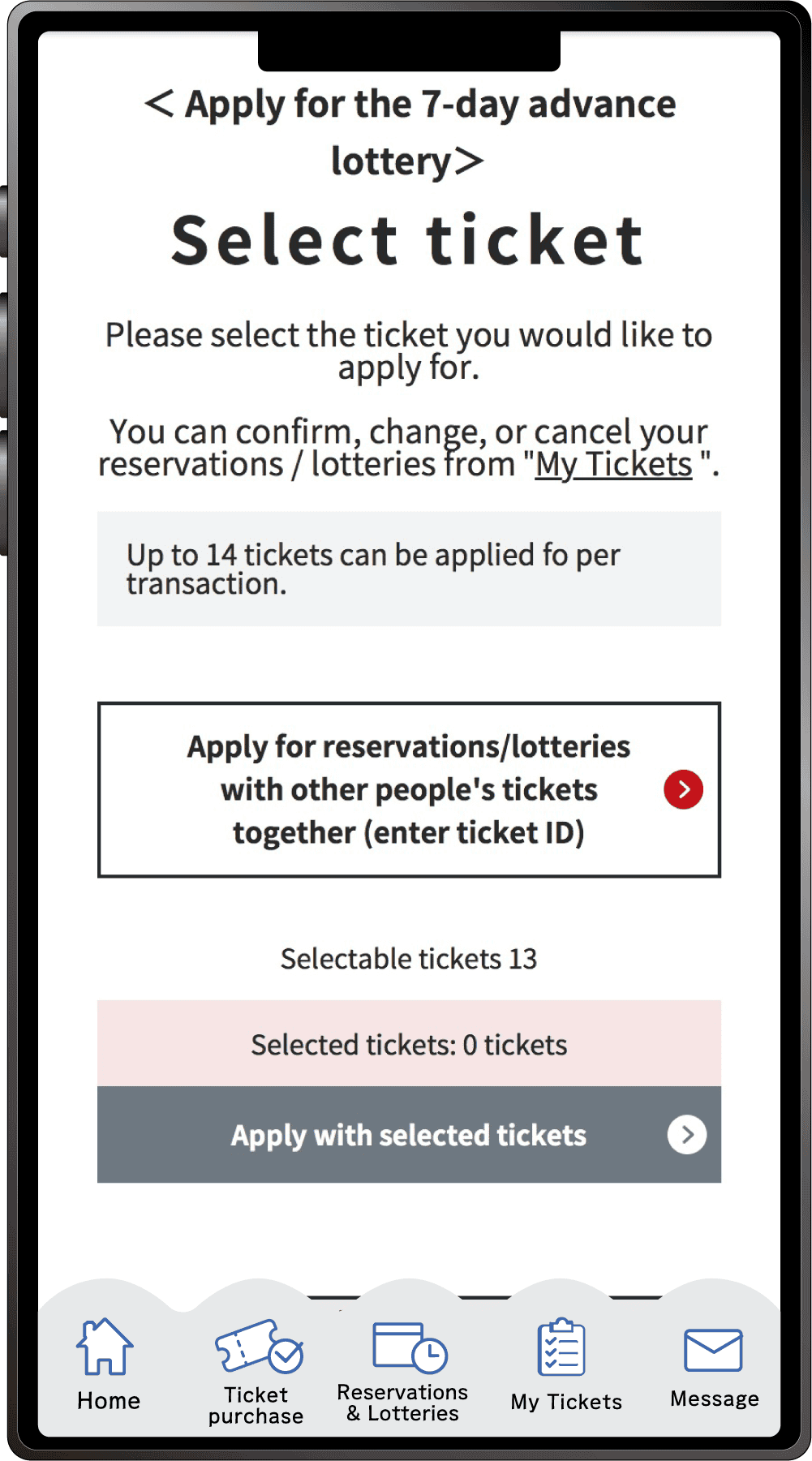Apply with other people's tickets by ticket ID
The height and width of the screenshot is (1461, 812).
[x=409, y=789]
